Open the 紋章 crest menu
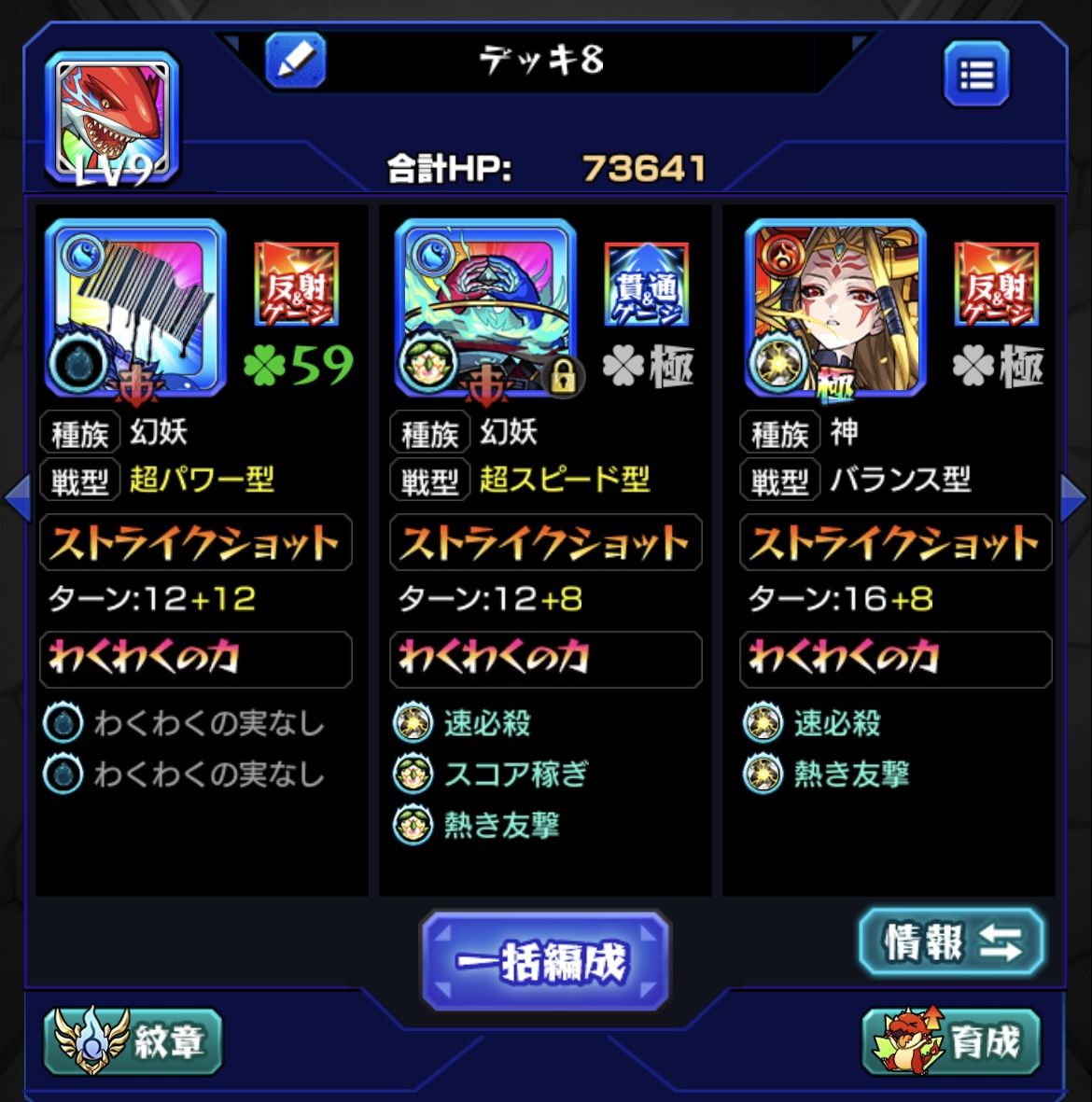 coord(133,1041)
